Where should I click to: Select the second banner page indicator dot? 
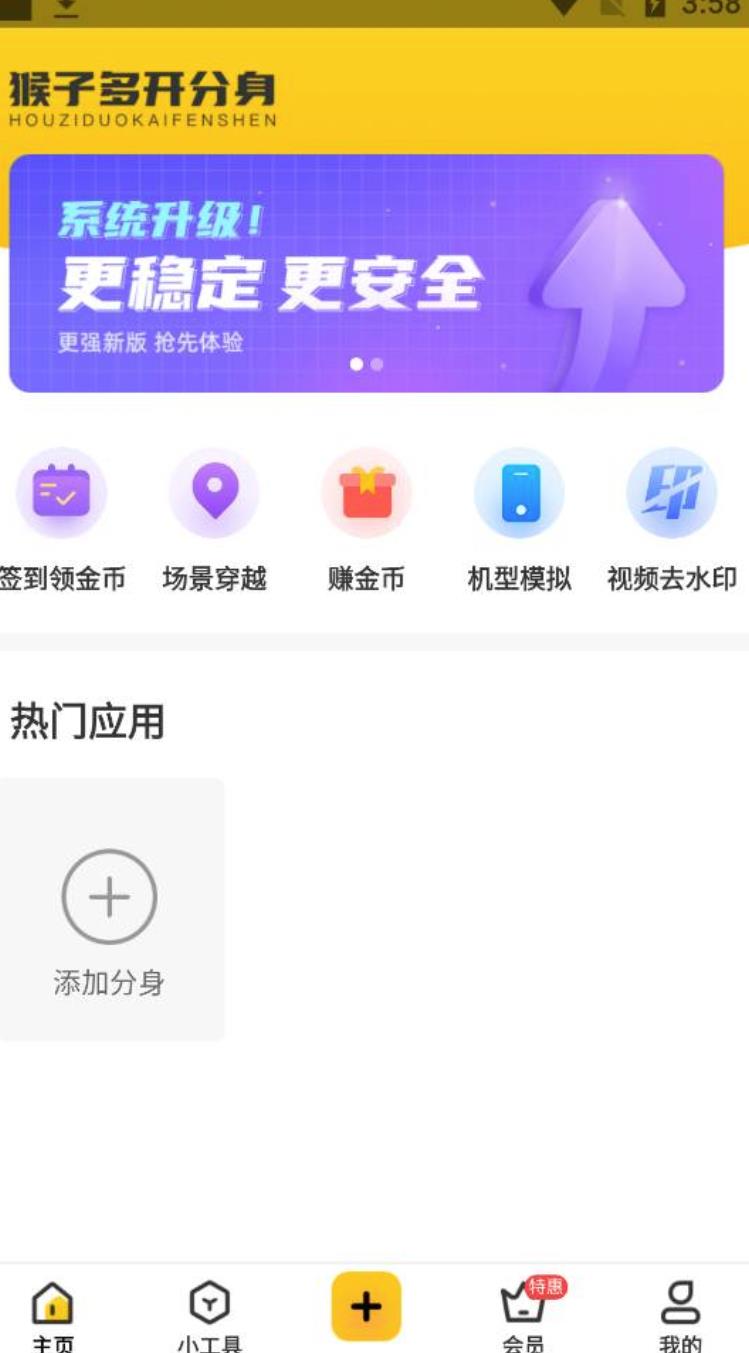(377, 365)
